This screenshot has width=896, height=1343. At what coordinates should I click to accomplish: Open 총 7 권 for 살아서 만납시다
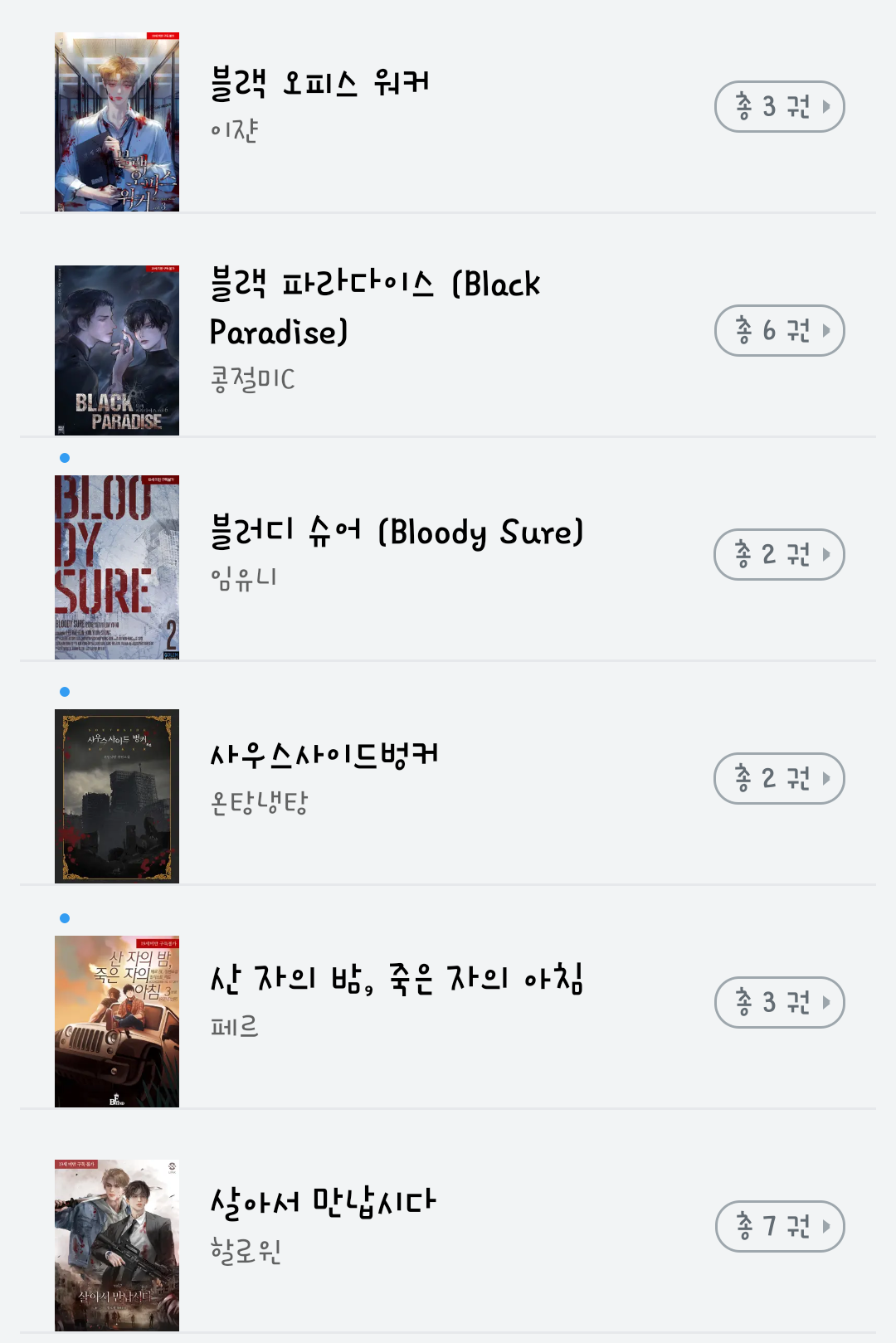pos(779,1227)
